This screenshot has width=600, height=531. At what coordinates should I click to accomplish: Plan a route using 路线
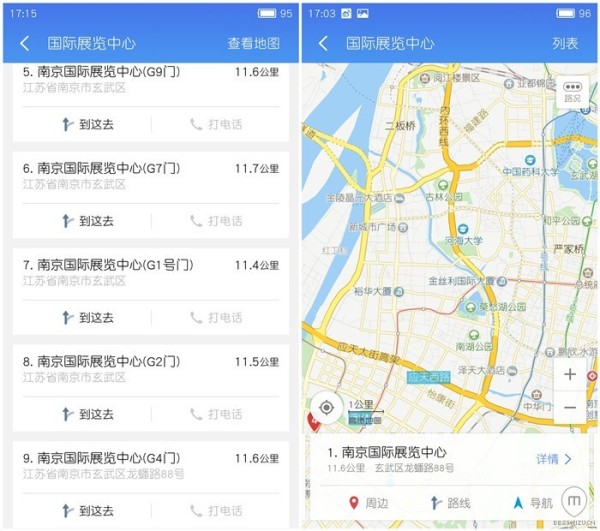450,503
